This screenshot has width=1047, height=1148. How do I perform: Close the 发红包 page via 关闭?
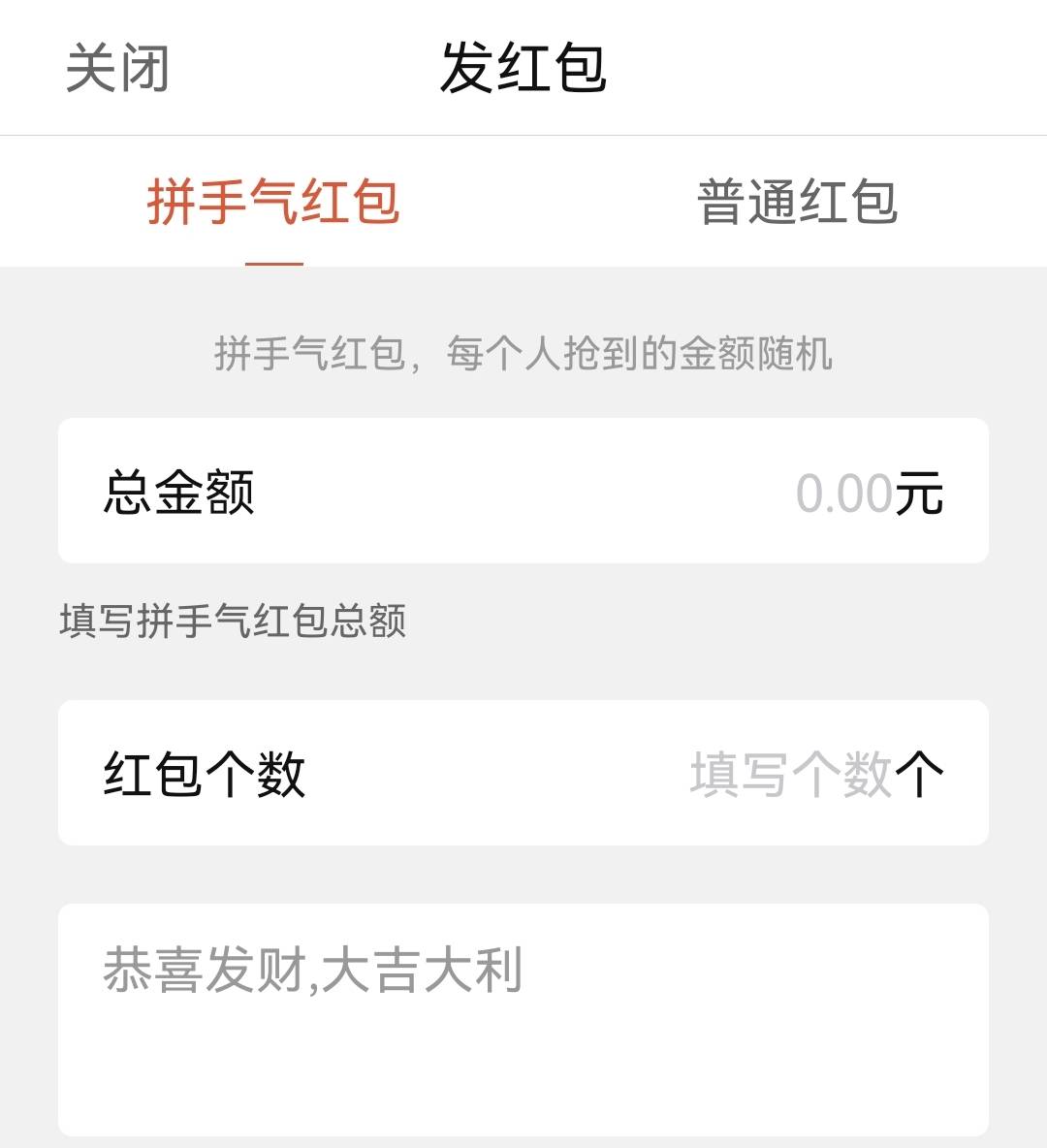click(117, 68)
